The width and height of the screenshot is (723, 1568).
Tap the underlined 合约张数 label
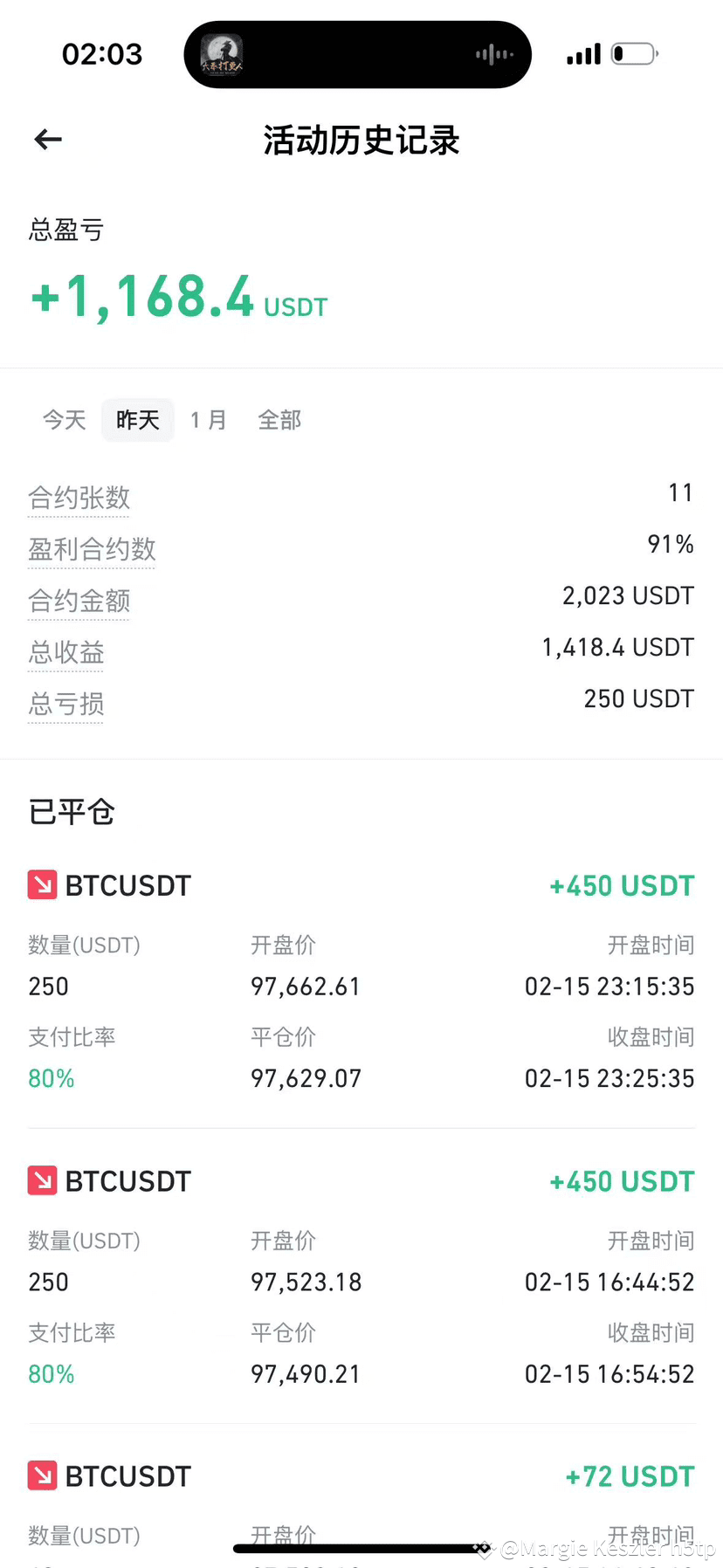(x=79, y=499)
